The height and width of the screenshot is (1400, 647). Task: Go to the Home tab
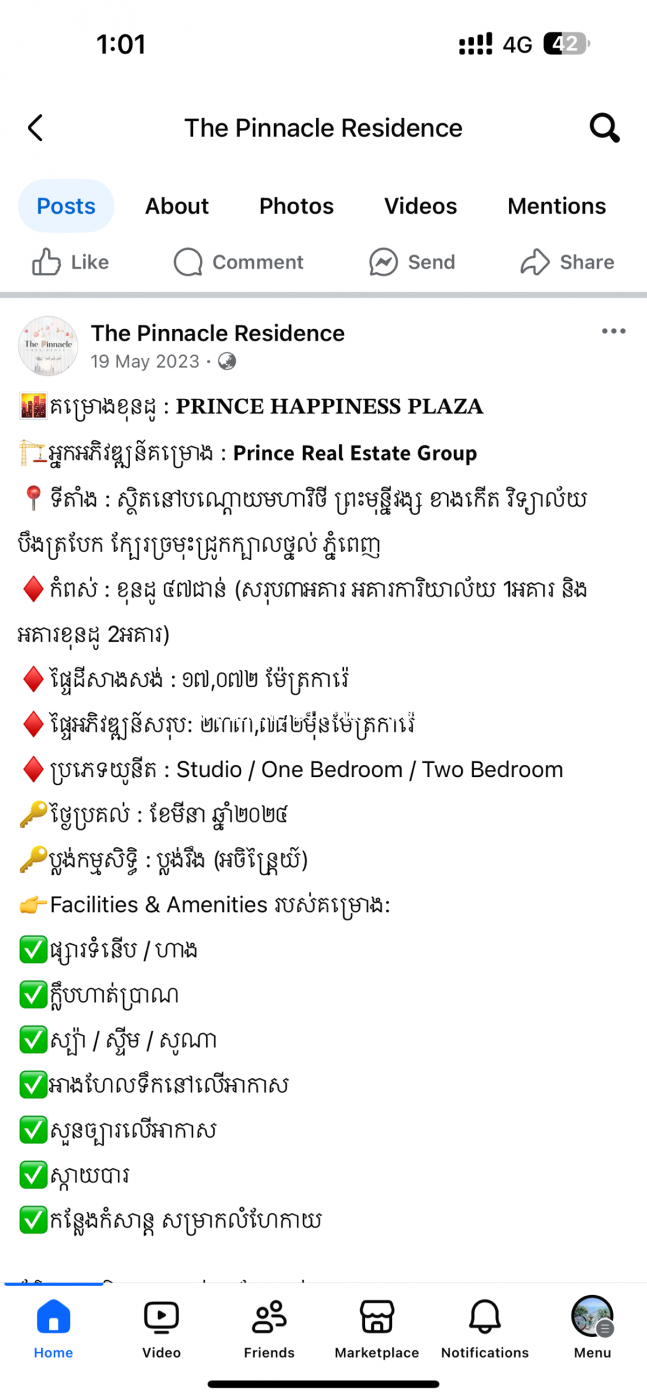[53, 1330]
